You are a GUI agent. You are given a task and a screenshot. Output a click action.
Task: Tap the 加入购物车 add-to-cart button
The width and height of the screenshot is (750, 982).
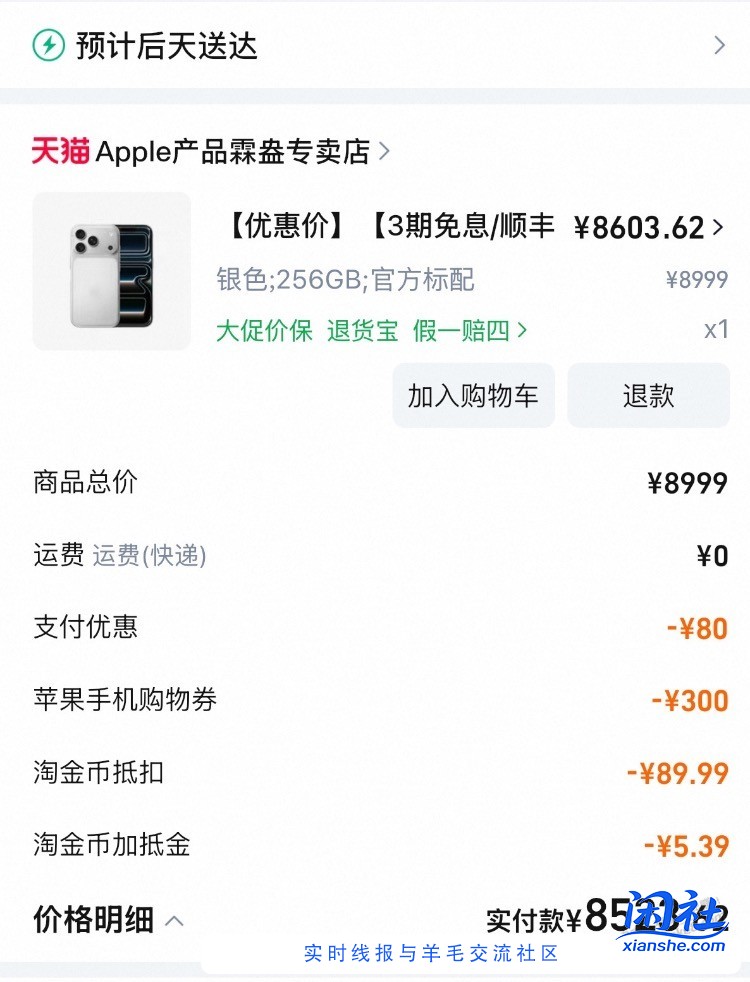[472, 395]
